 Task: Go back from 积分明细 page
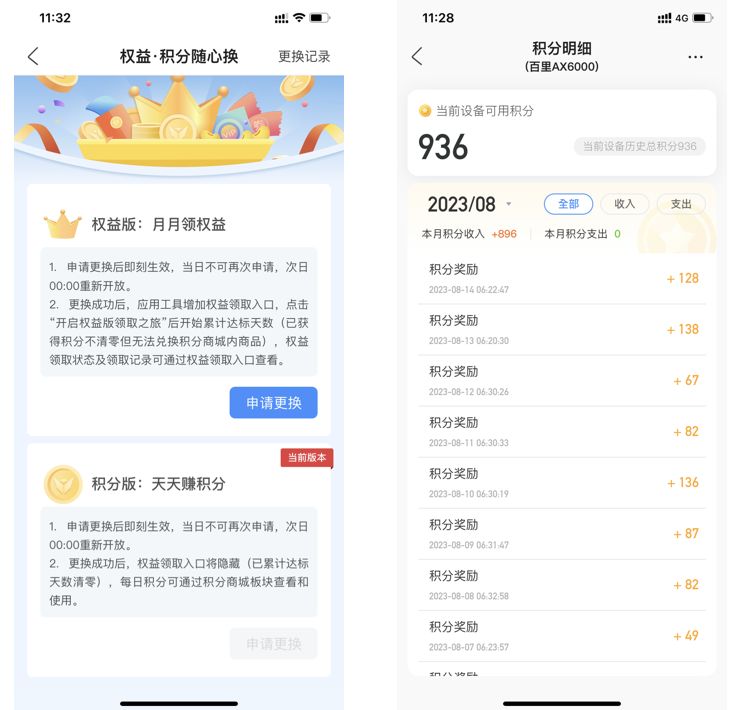(417, 56)
